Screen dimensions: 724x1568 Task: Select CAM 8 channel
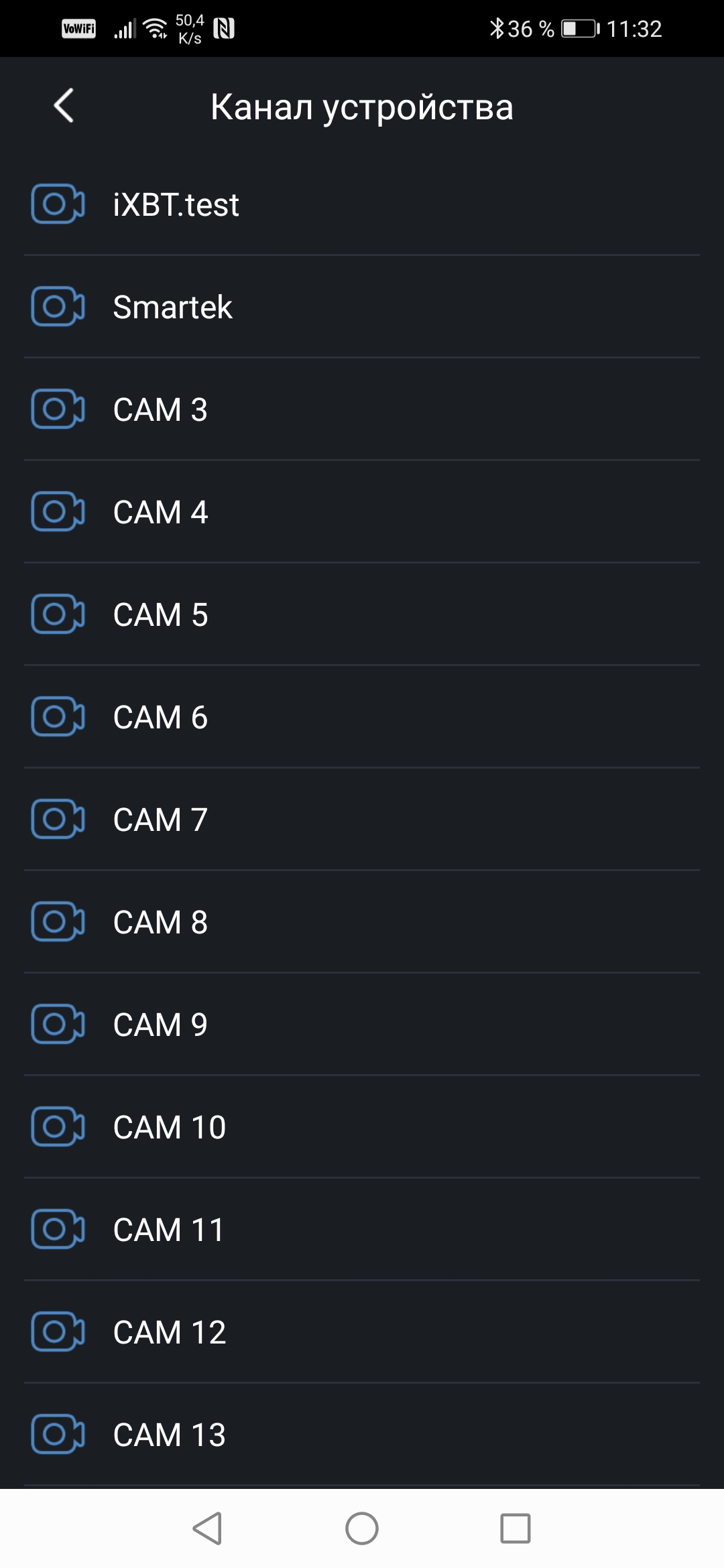click(160, 922)
